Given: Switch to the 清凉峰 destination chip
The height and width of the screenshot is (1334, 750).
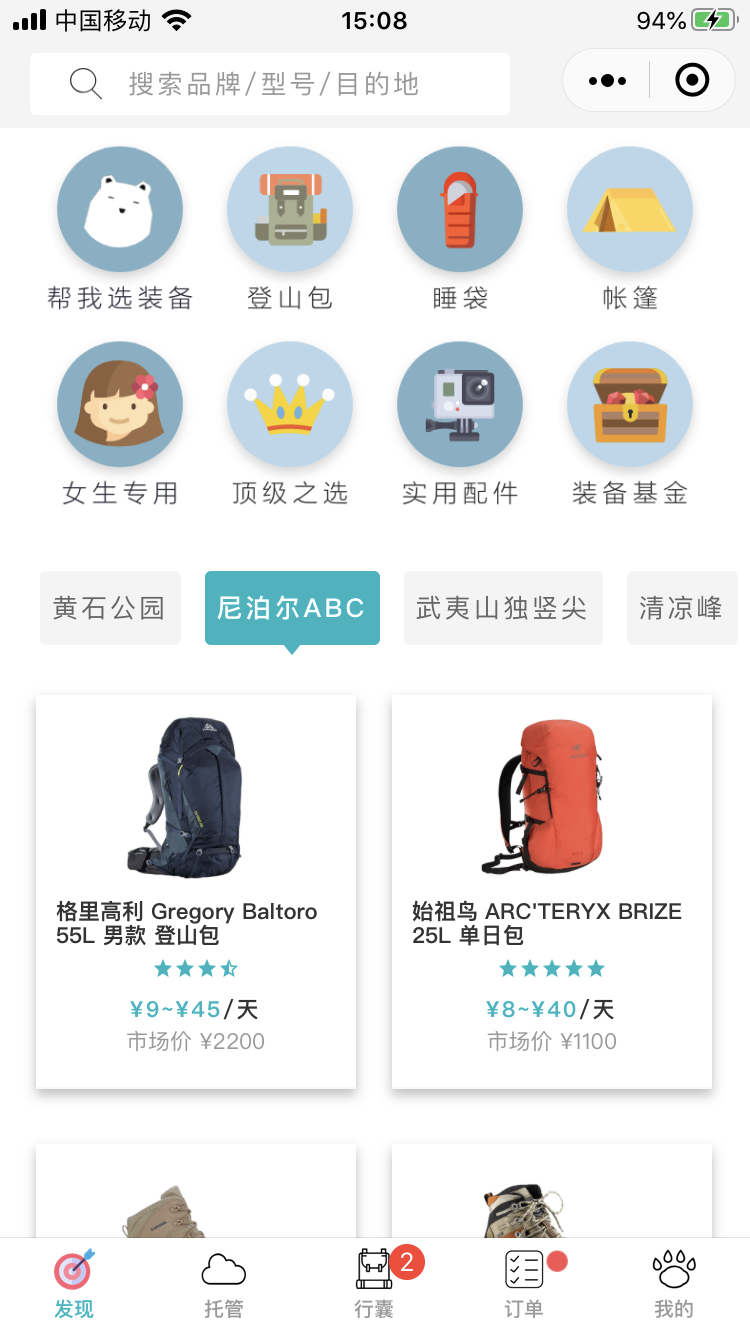Looking at the screenshot, I should coord(682,608).
